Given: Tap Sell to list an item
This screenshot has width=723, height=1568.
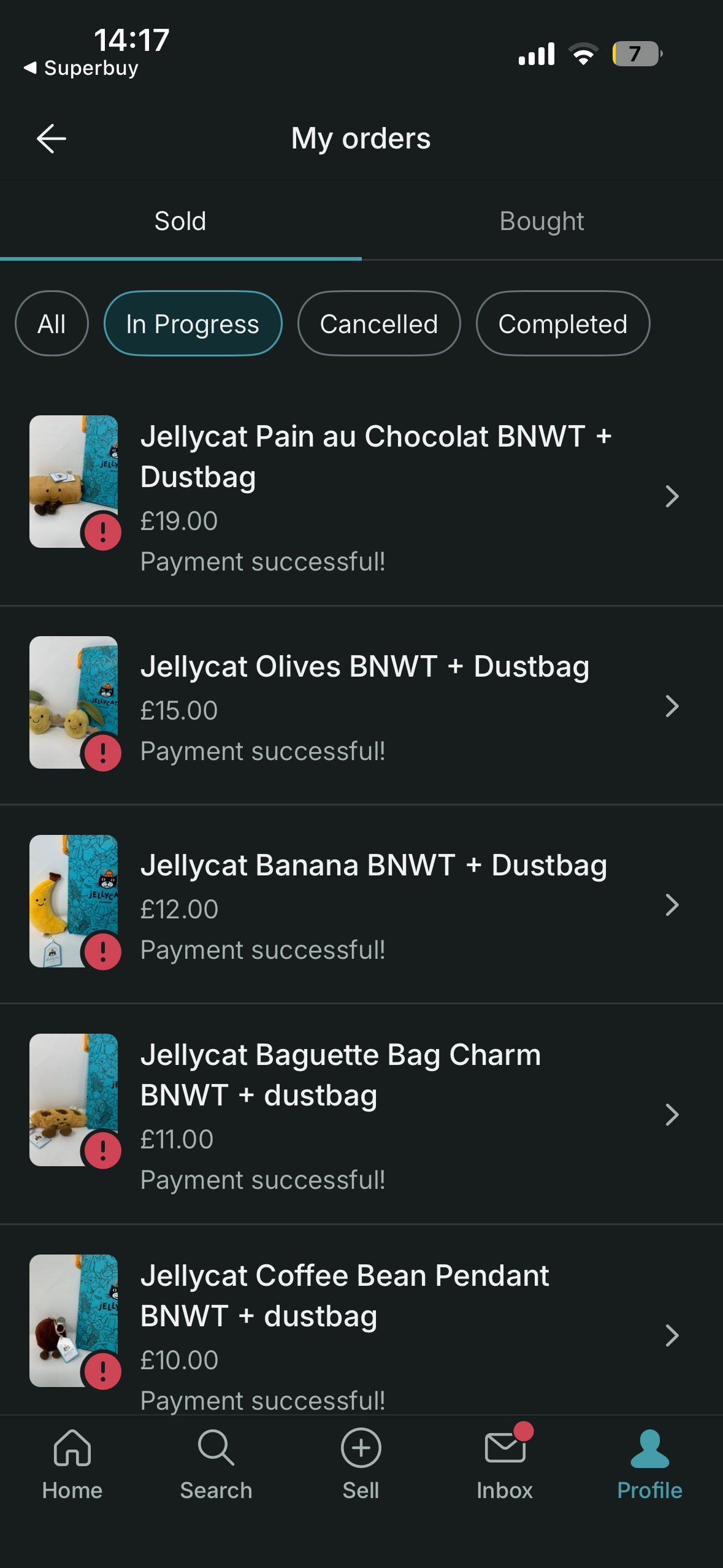Looking at the screenshot, I should [361, 1462].
